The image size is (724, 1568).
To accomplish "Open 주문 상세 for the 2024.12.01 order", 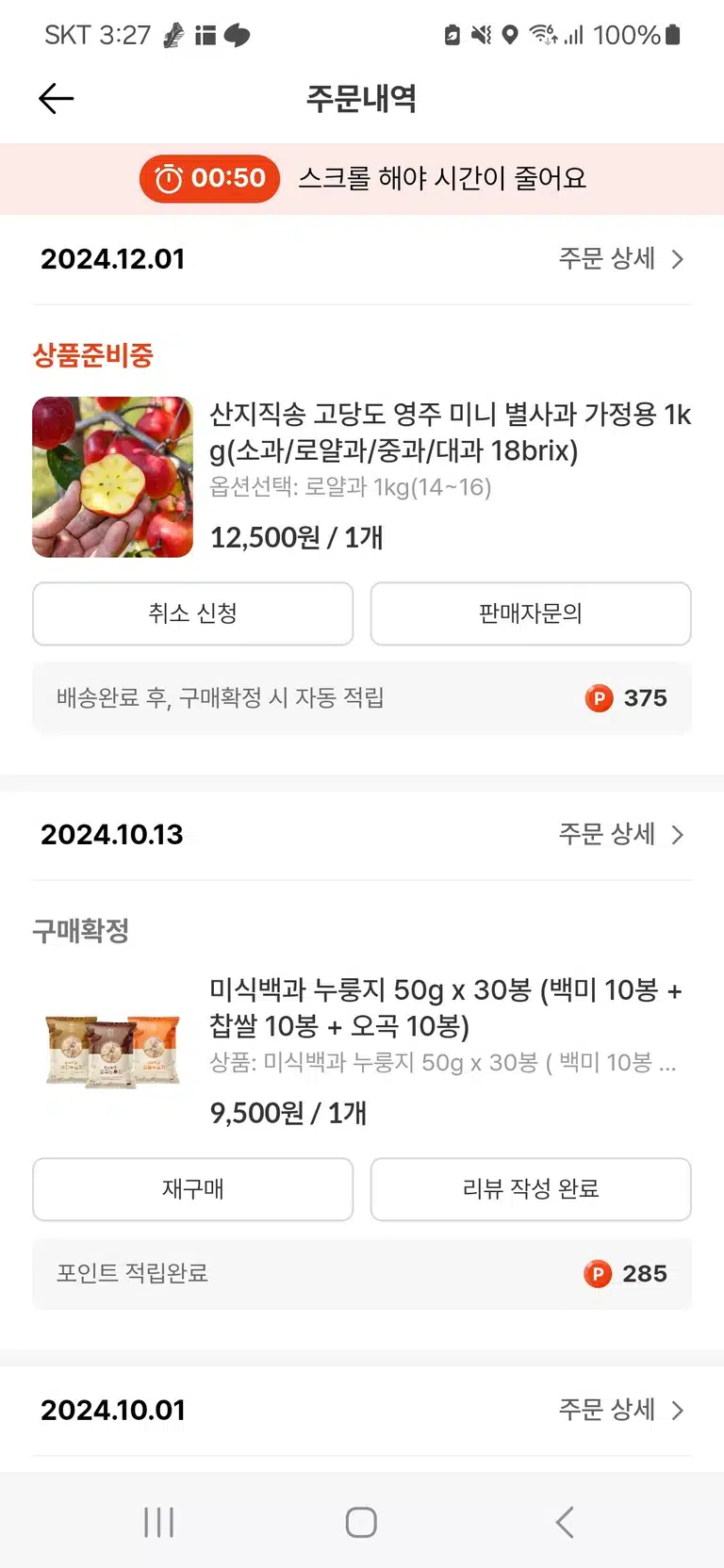I will [x=621, y=258].
